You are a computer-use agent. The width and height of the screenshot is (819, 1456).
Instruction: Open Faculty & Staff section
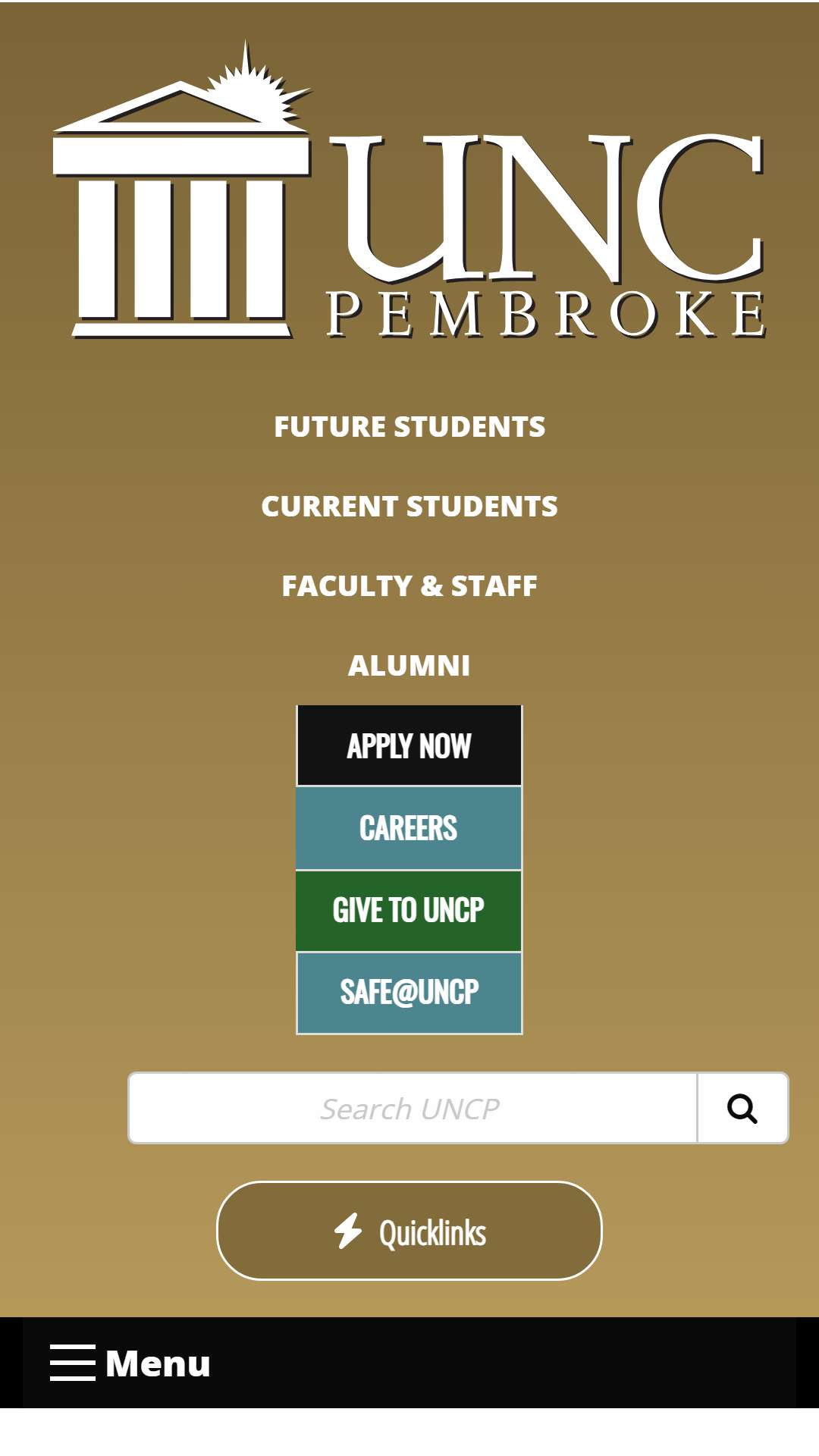pos(409,586)
